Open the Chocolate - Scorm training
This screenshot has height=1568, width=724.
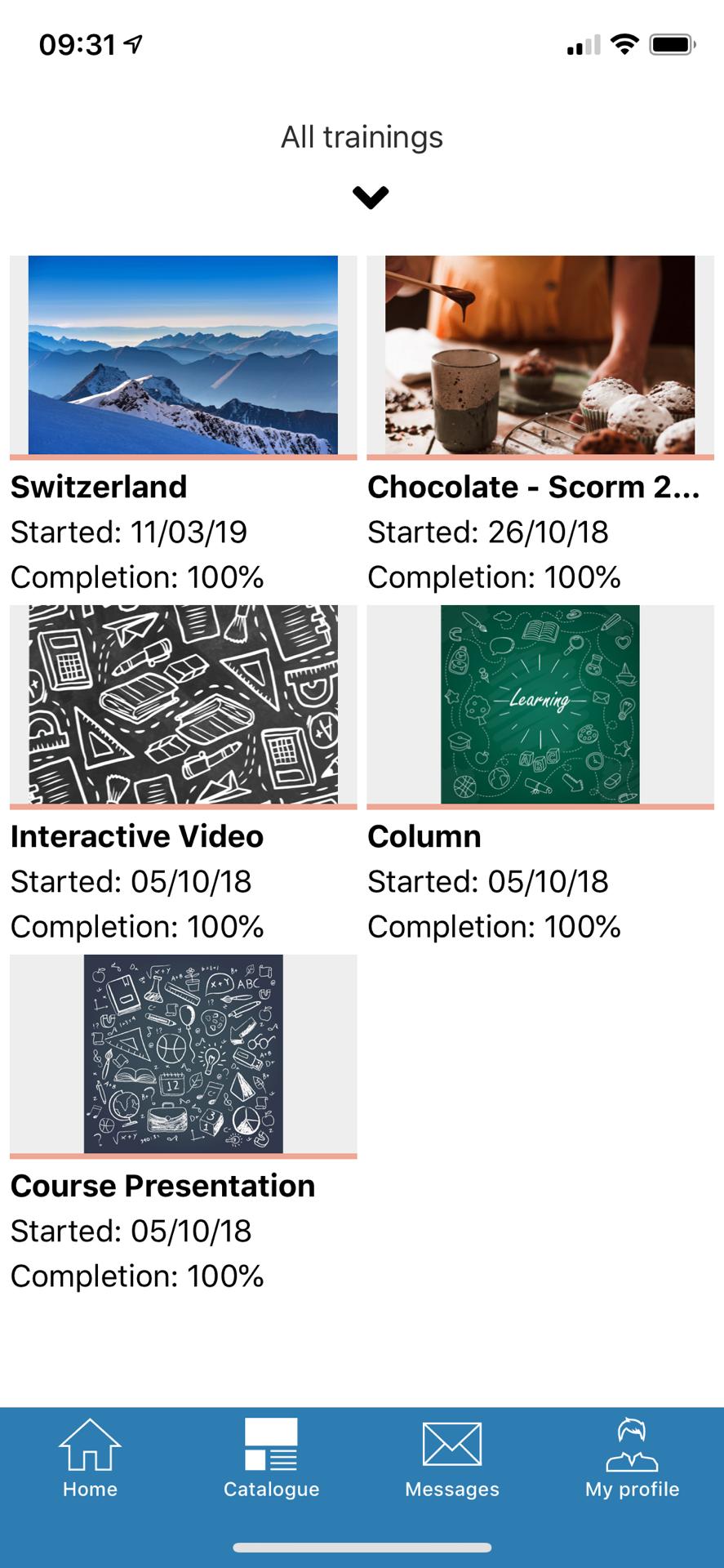(540, 355)
